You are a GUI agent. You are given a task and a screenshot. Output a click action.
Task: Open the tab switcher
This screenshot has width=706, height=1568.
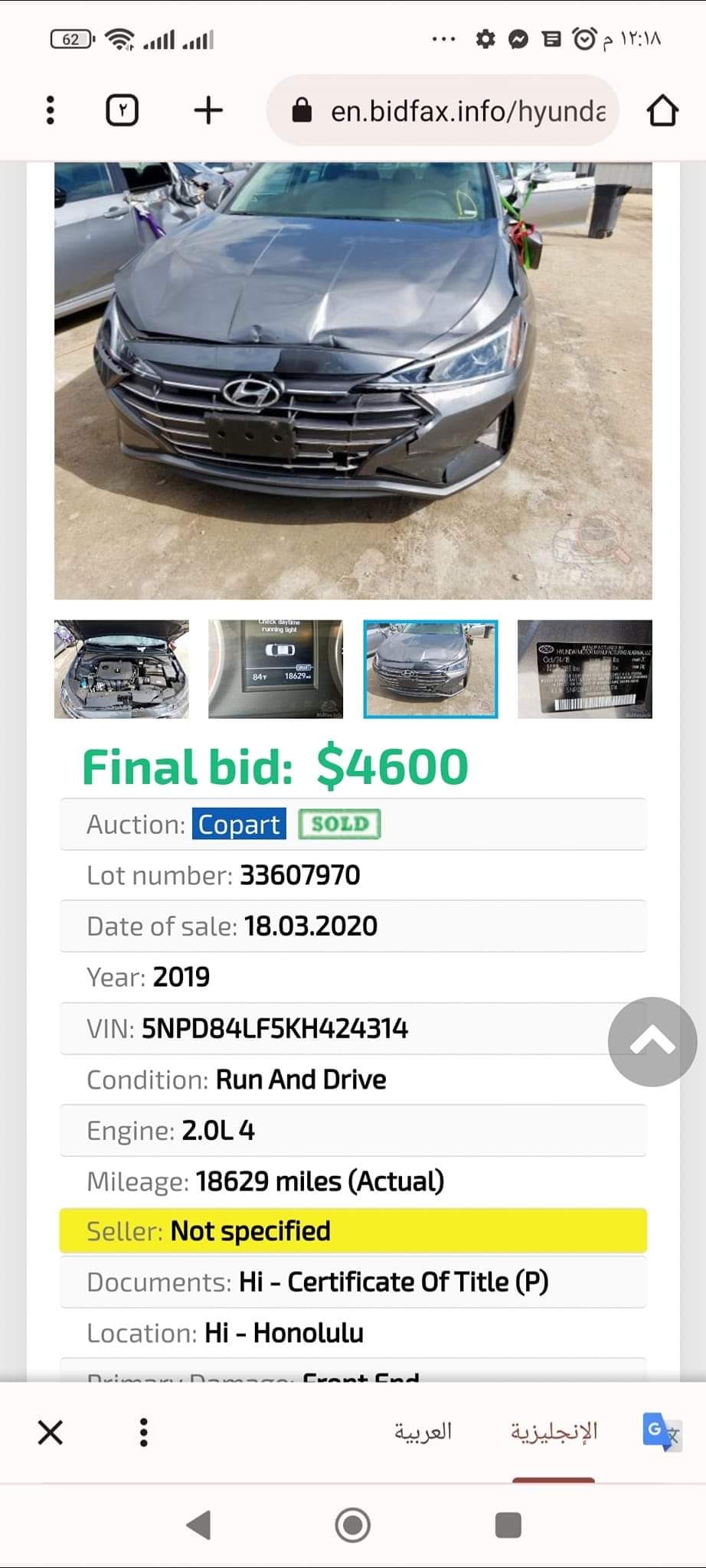pyautogui.click(x=122, y=110)
